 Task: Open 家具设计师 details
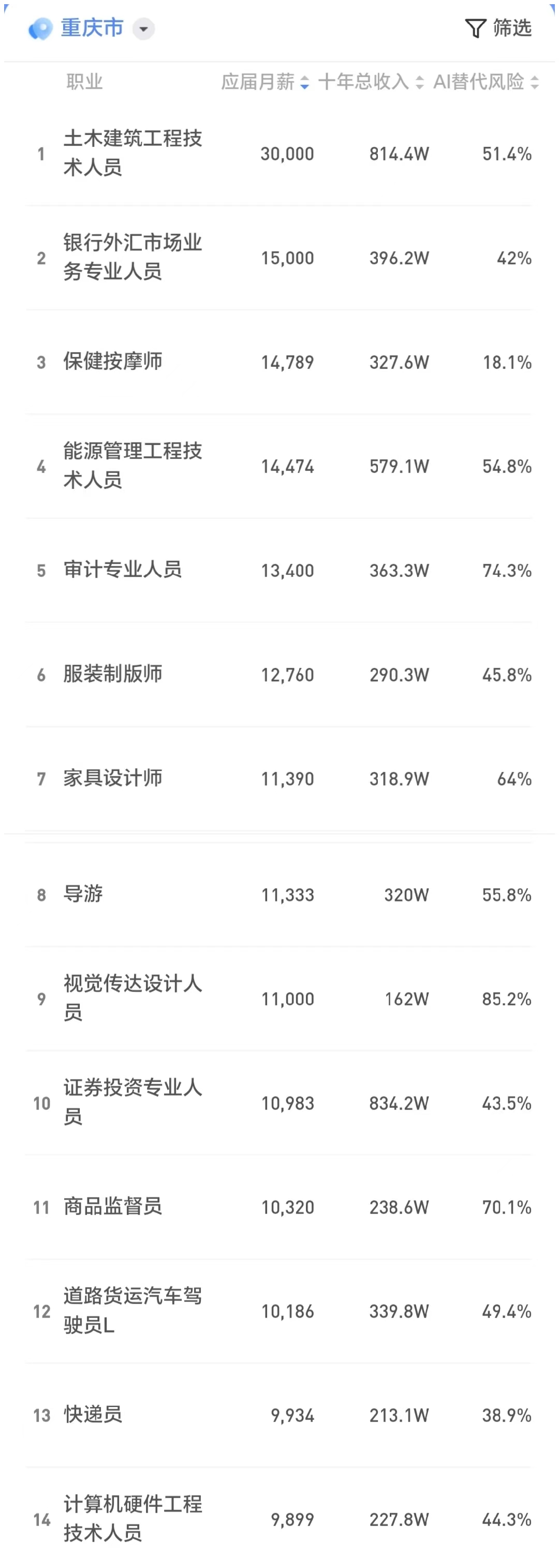point(113,778)
